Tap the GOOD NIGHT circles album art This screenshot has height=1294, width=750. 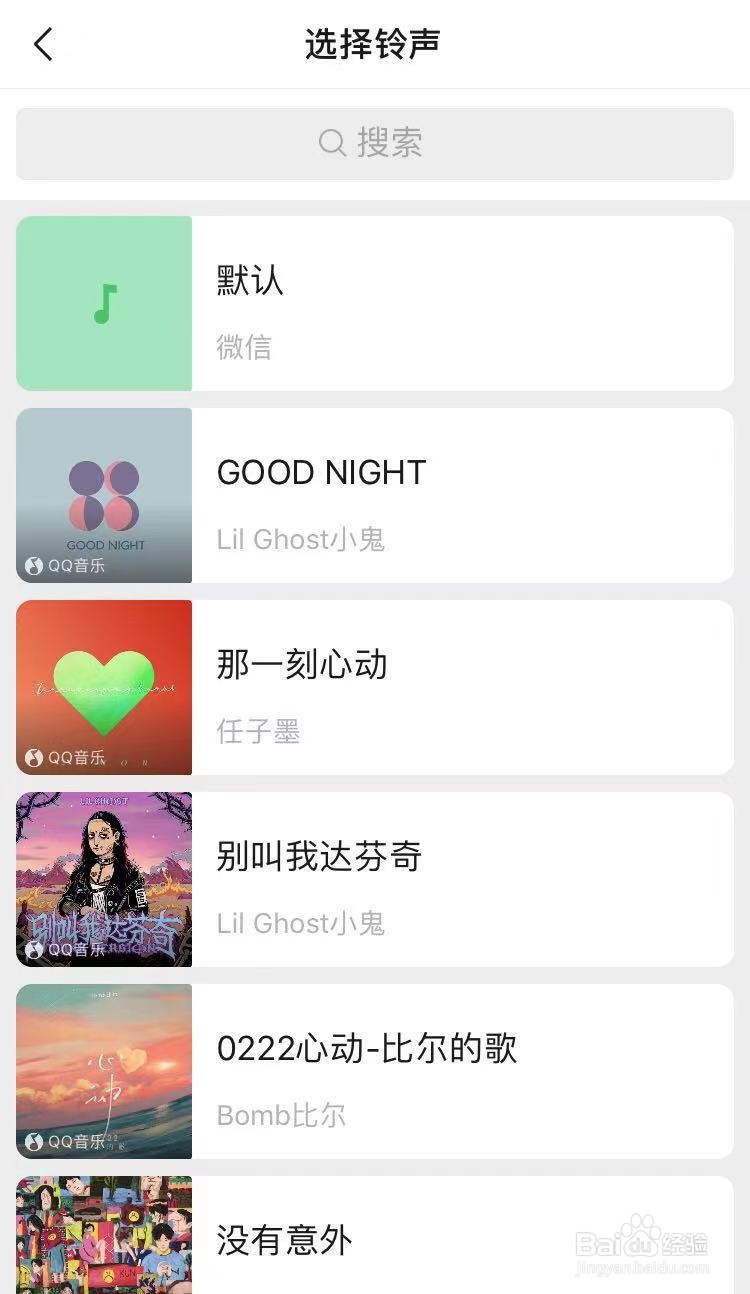click(103, 495)
